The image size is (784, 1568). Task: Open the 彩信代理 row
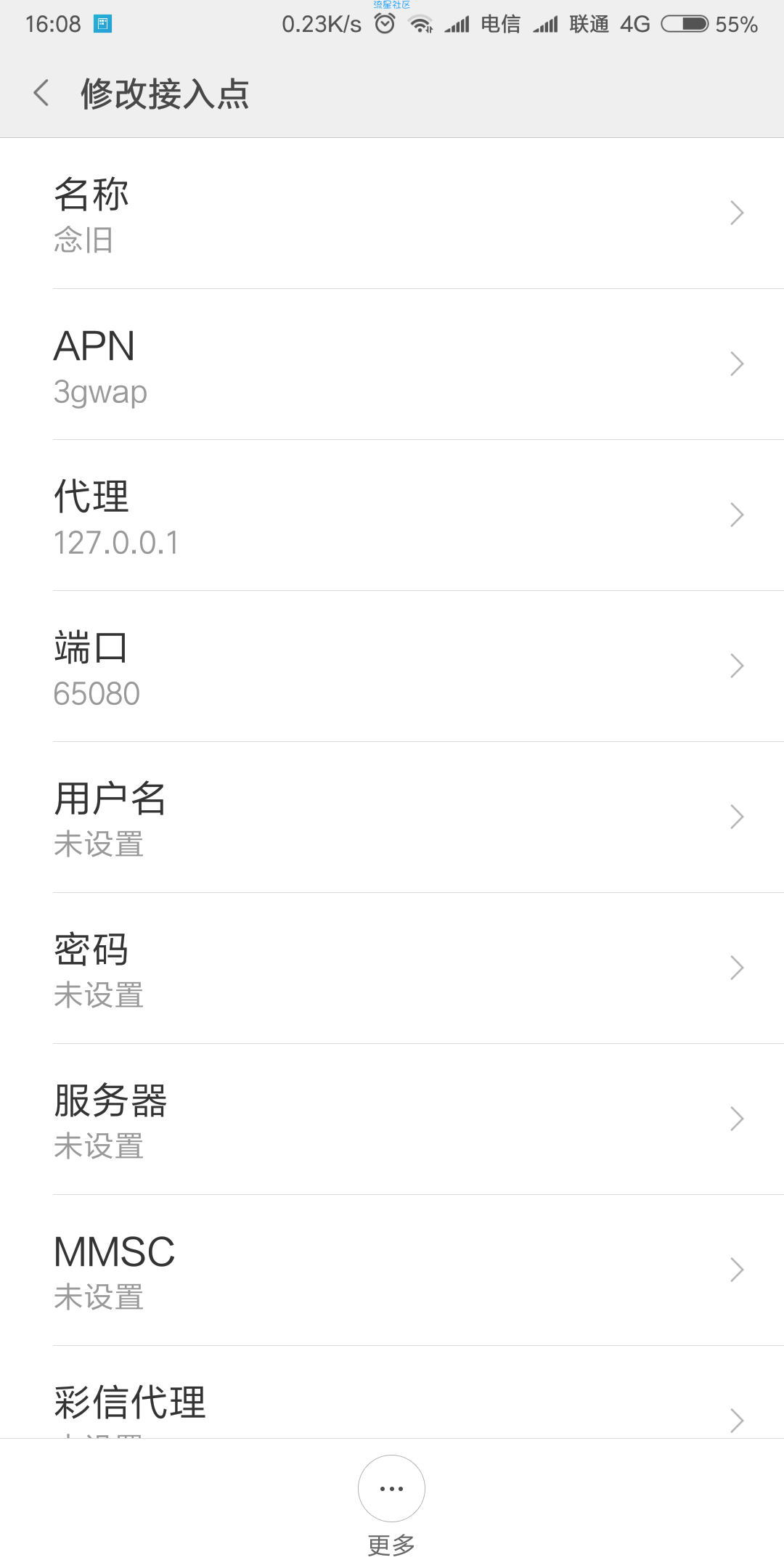[x=392, y=1392]
